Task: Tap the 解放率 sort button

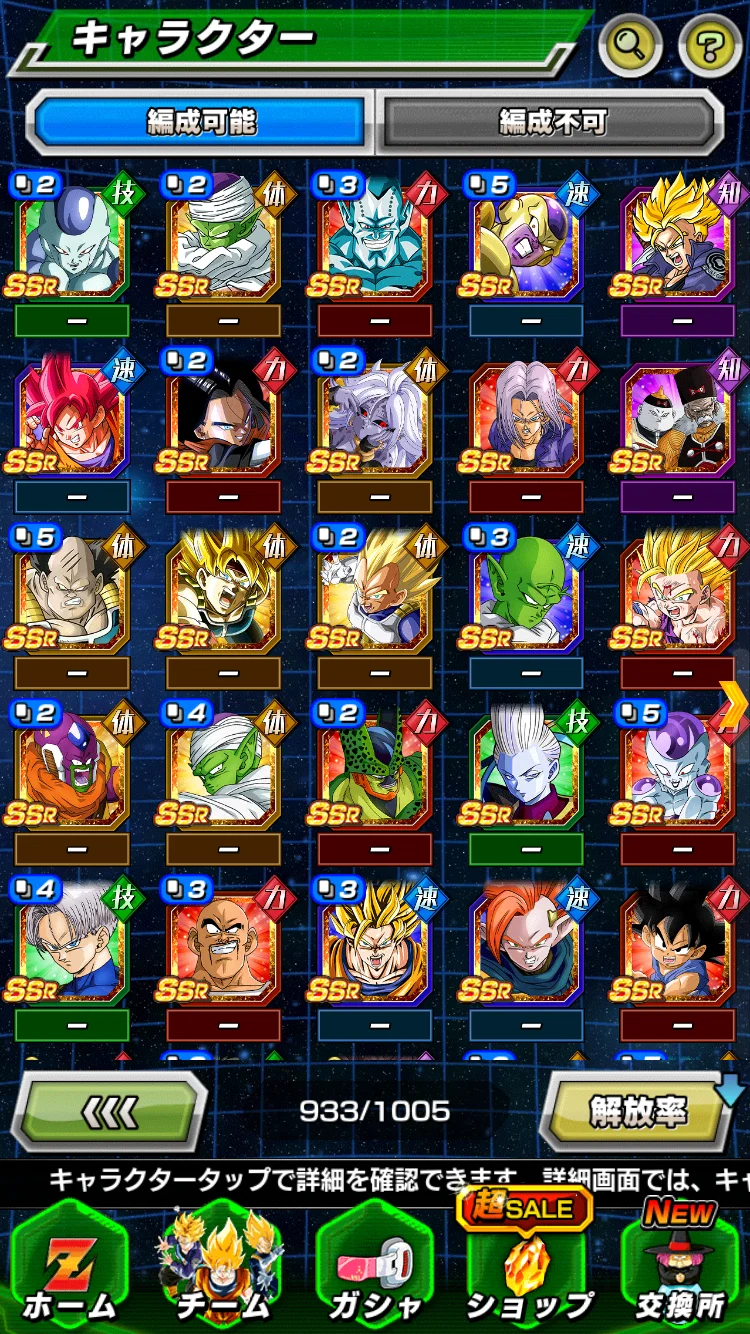Action: point(637,1111)
